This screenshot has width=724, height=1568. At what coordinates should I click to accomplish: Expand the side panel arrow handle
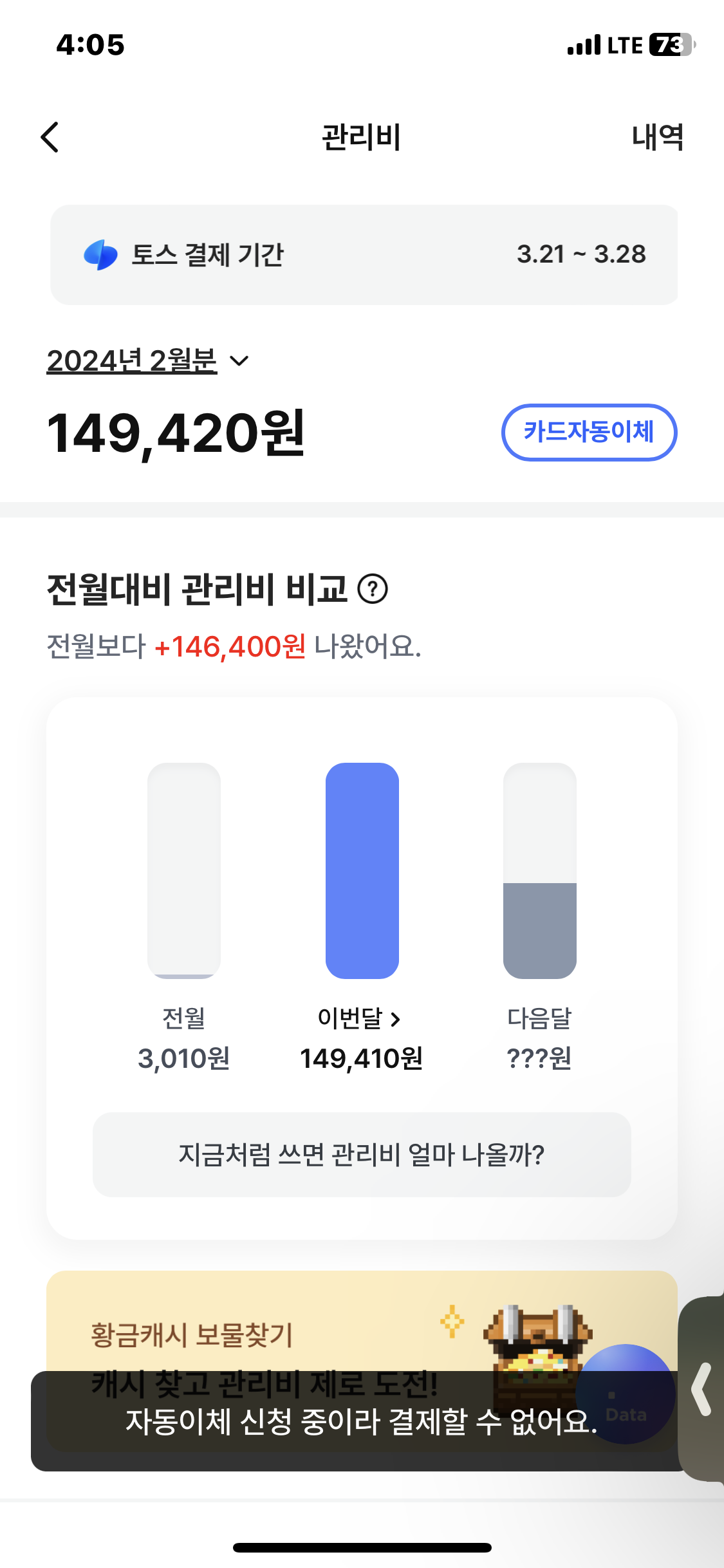pos(703,1389)
